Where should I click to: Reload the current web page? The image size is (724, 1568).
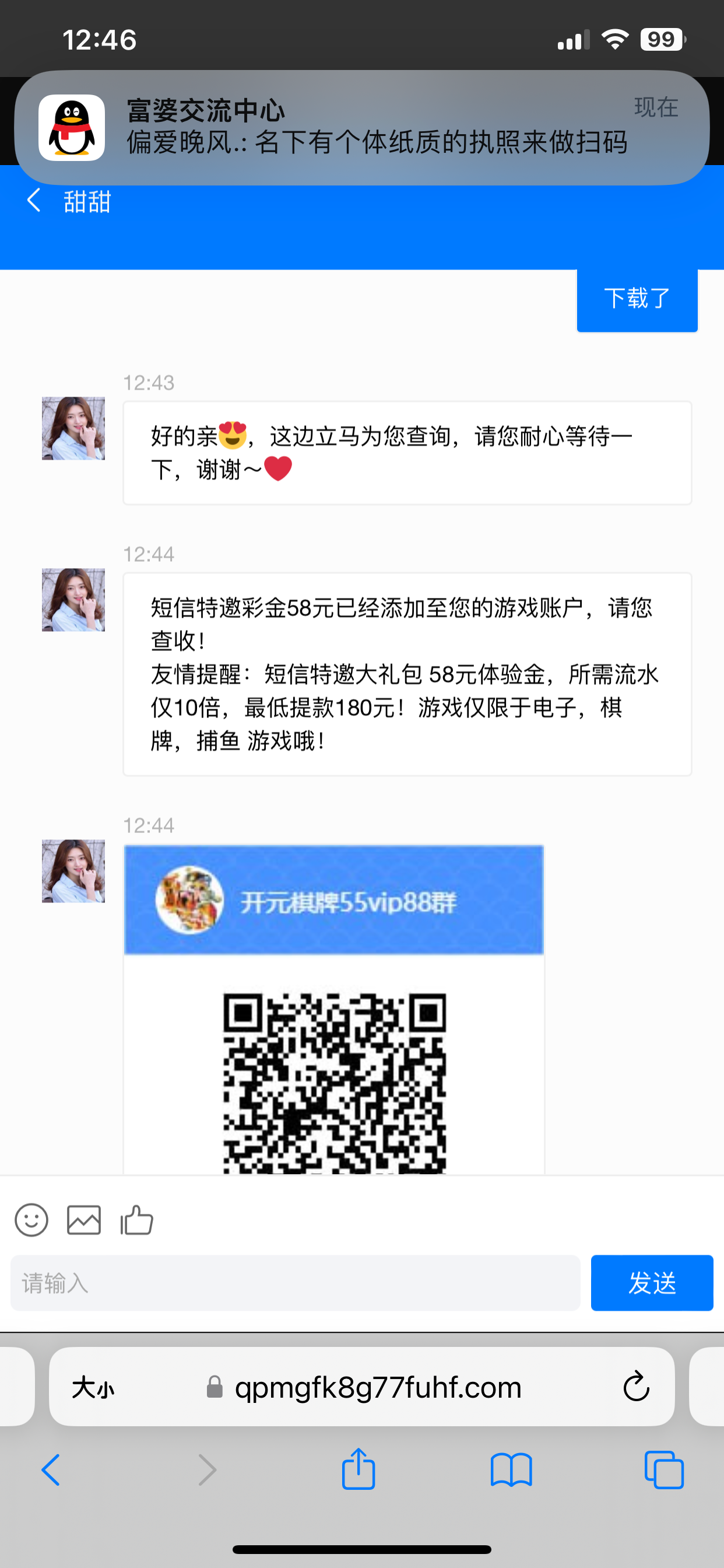coord(637,1387)
